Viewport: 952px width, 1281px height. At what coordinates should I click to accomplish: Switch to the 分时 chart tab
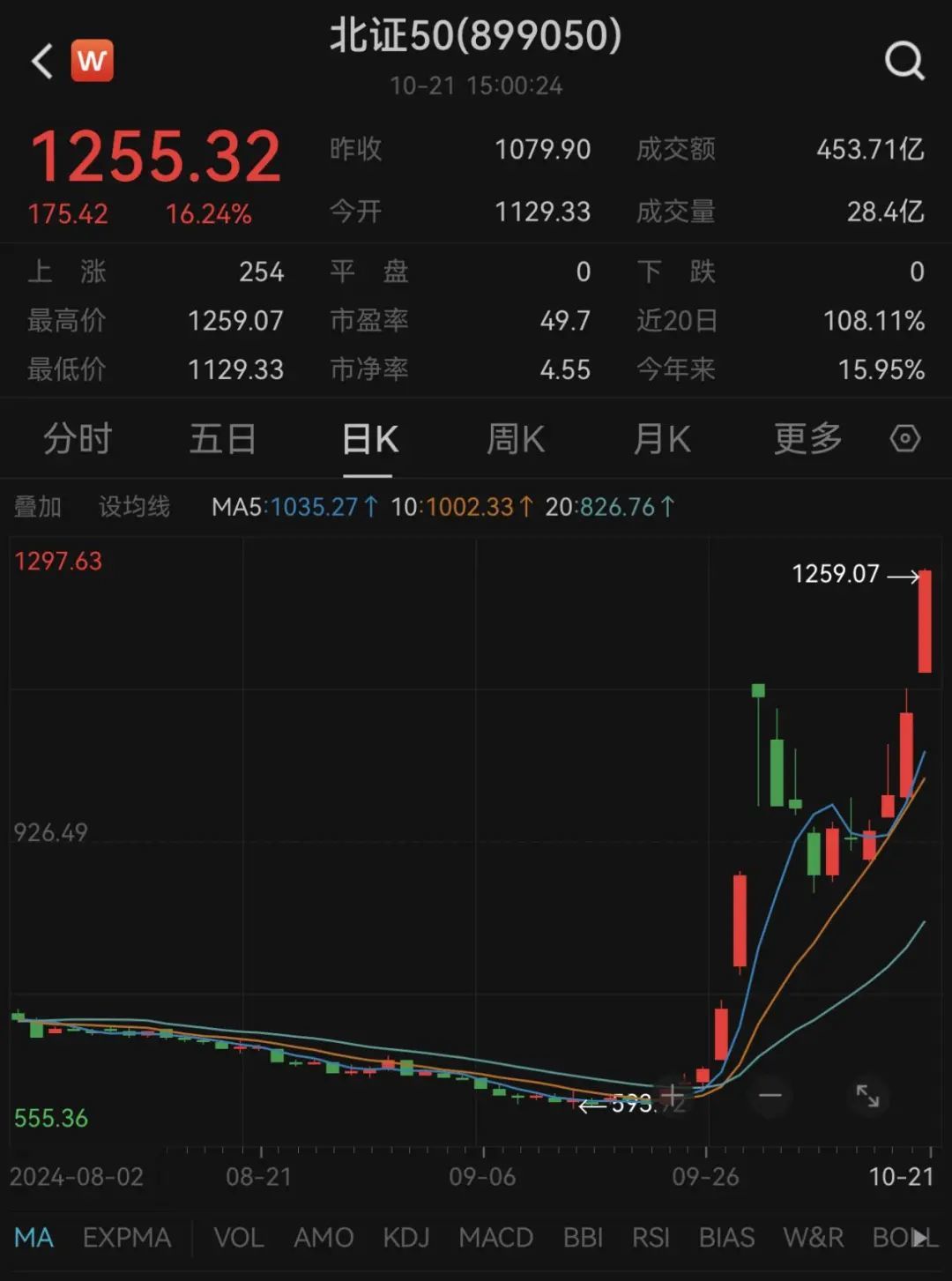78,438
